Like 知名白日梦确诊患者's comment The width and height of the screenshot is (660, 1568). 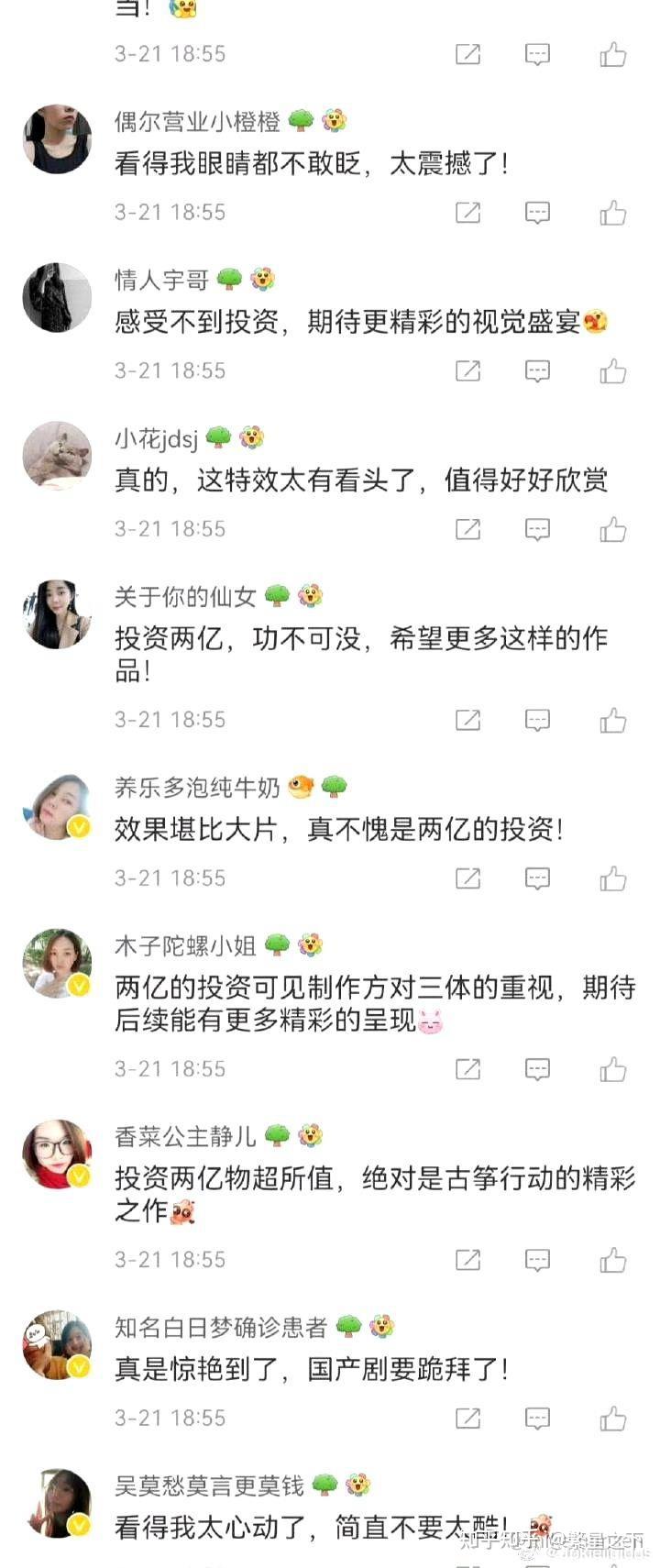(x=612, y=1419)
